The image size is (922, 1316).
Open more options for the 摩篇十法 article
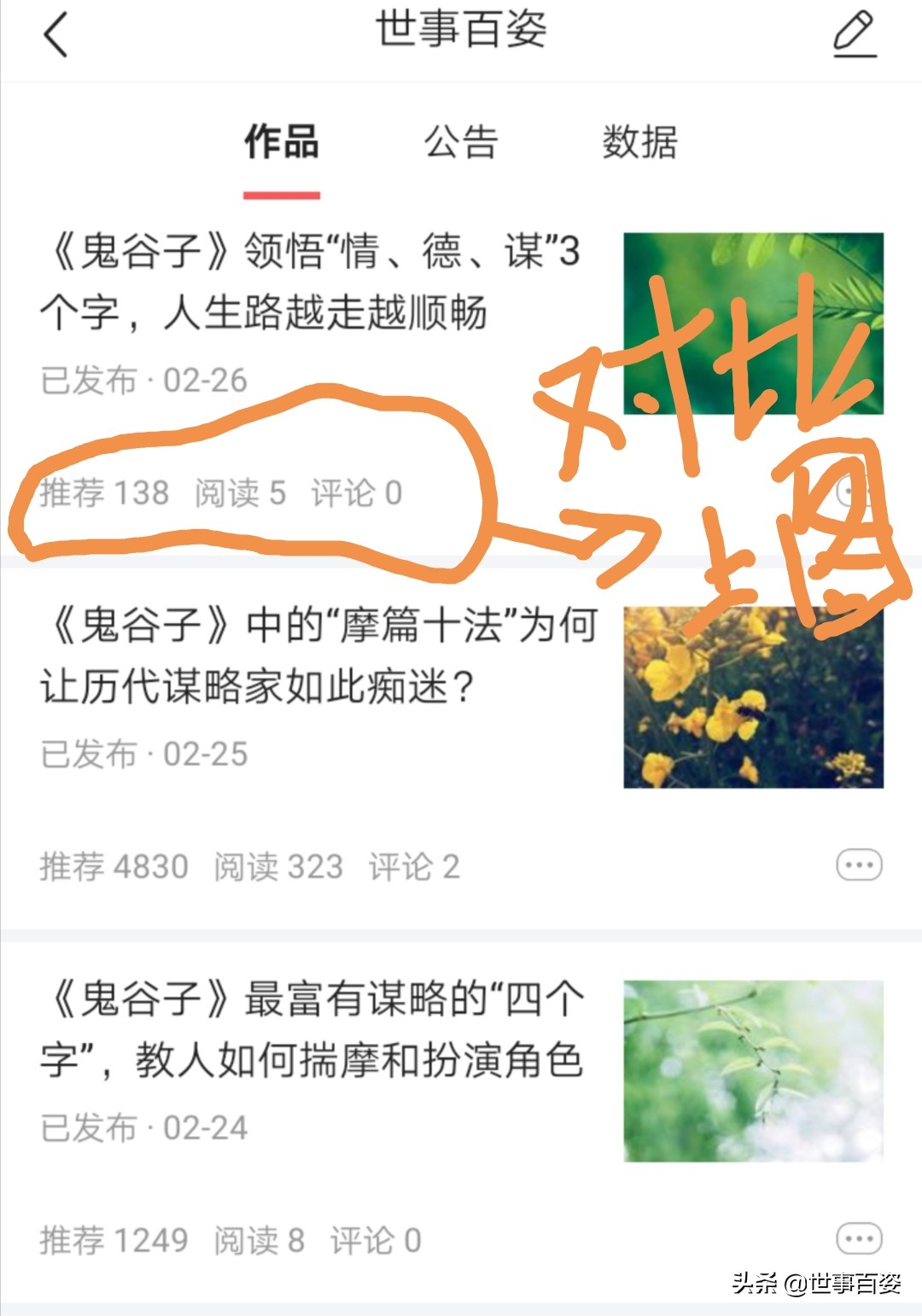click(857, 864)
